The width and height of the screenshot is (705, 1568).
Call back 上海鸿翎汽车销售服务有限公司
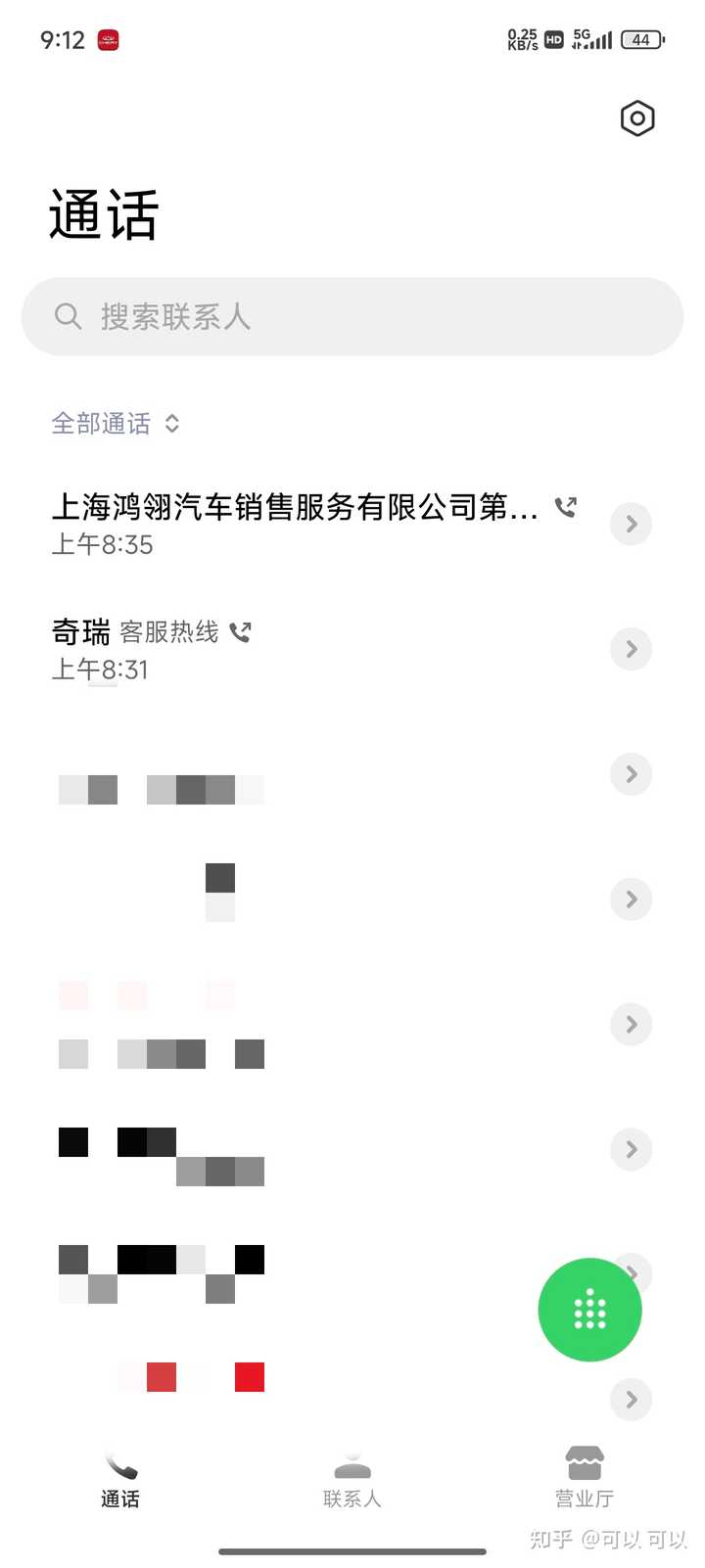313,524
